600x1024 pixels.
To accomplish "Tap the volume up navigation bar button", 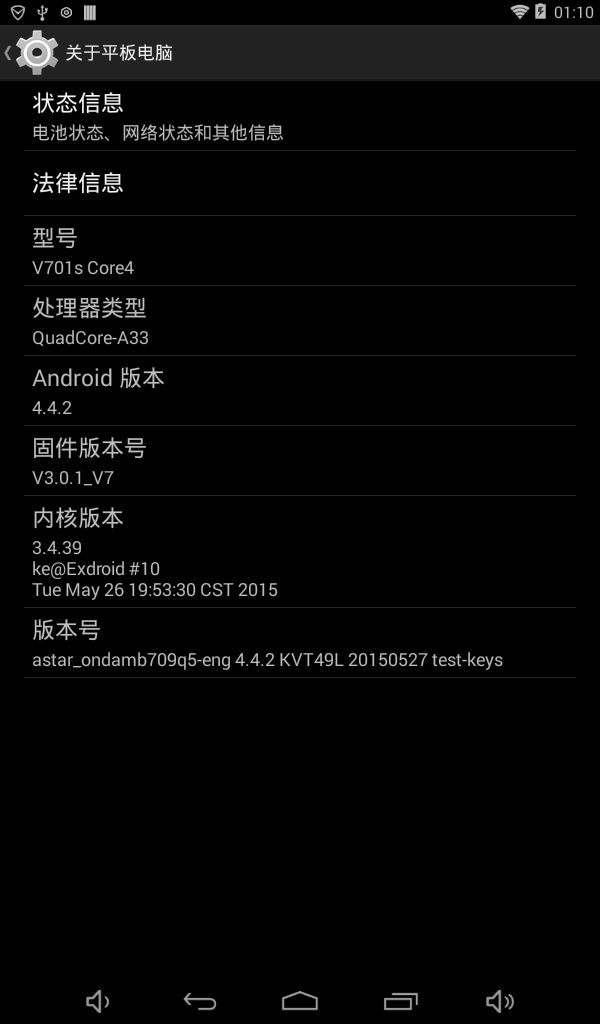I will 501,1000.
